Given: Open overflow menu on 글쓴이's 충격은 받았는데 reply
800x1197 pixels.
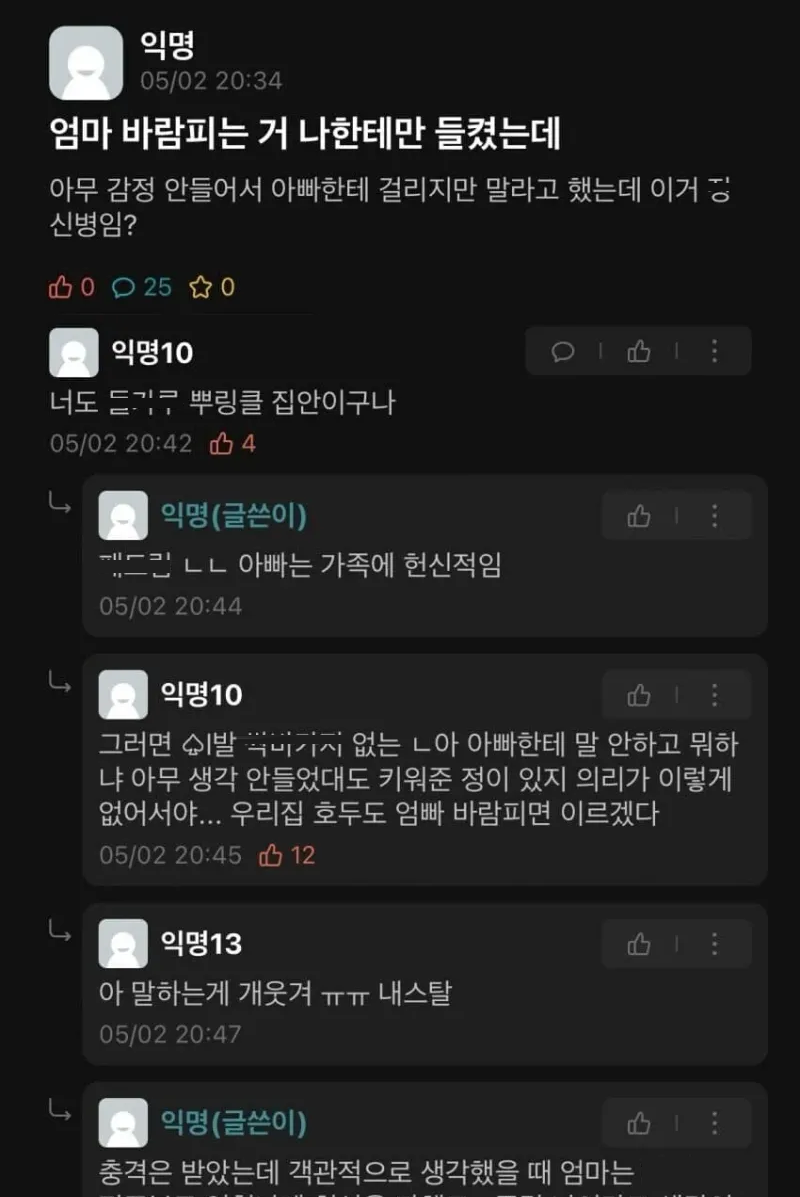Looking at the screenshot, I should click(x=714, y=1123).
